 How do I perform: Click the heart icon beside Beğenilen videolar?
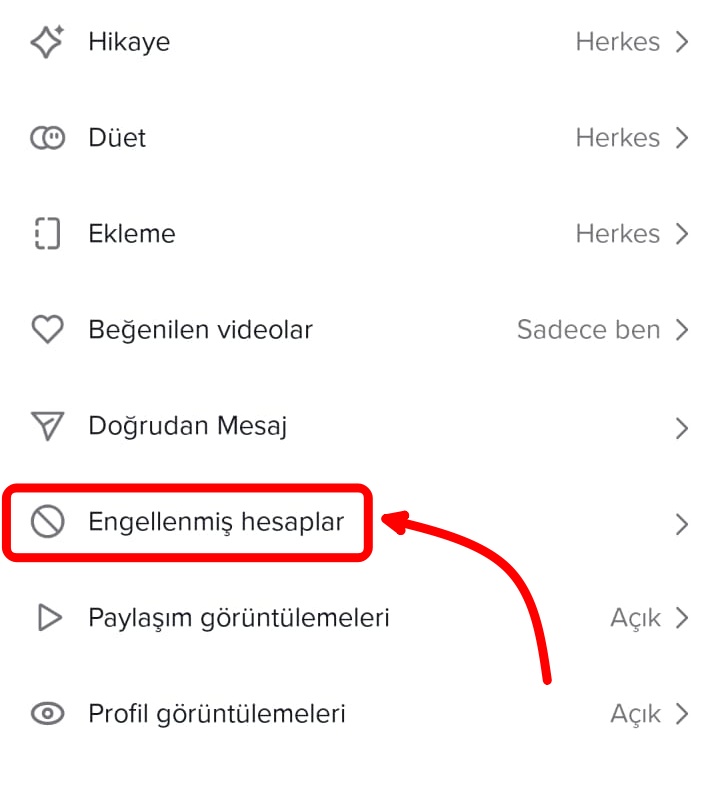tap(46, 330)
